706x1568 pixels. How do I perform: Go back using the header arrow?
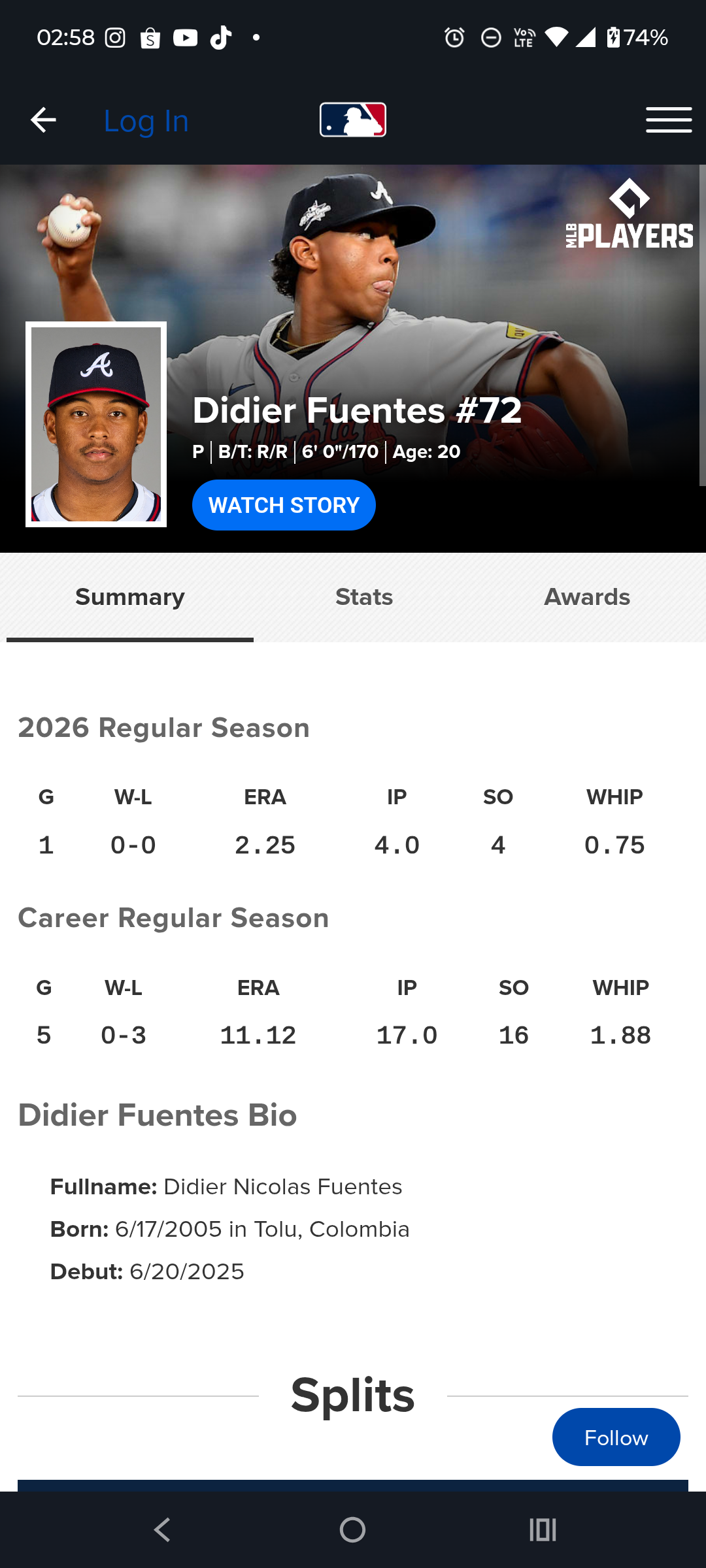tap(43, 120)
